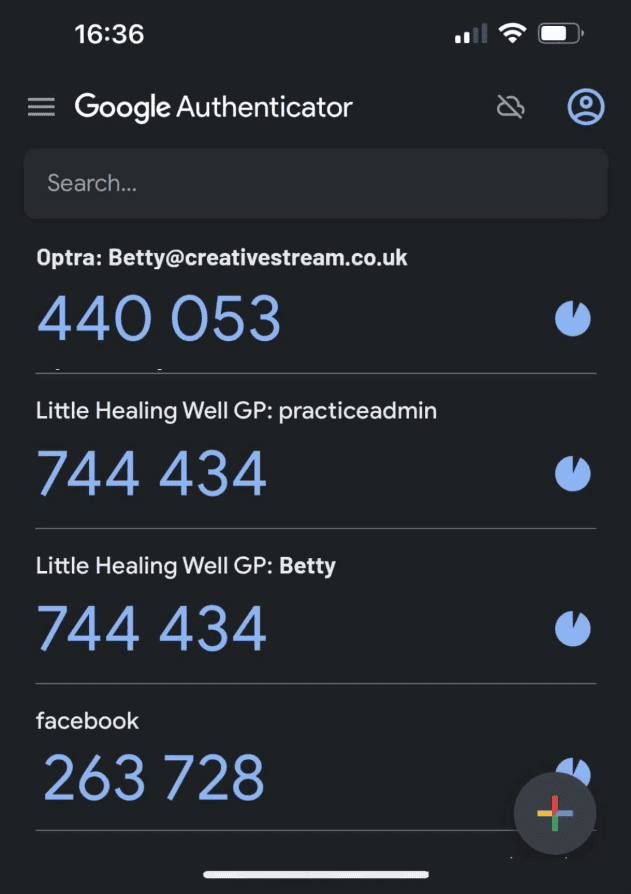Tap the Search field
The width and height of the screenshot is (631, 894).
(x=315, y=184)
